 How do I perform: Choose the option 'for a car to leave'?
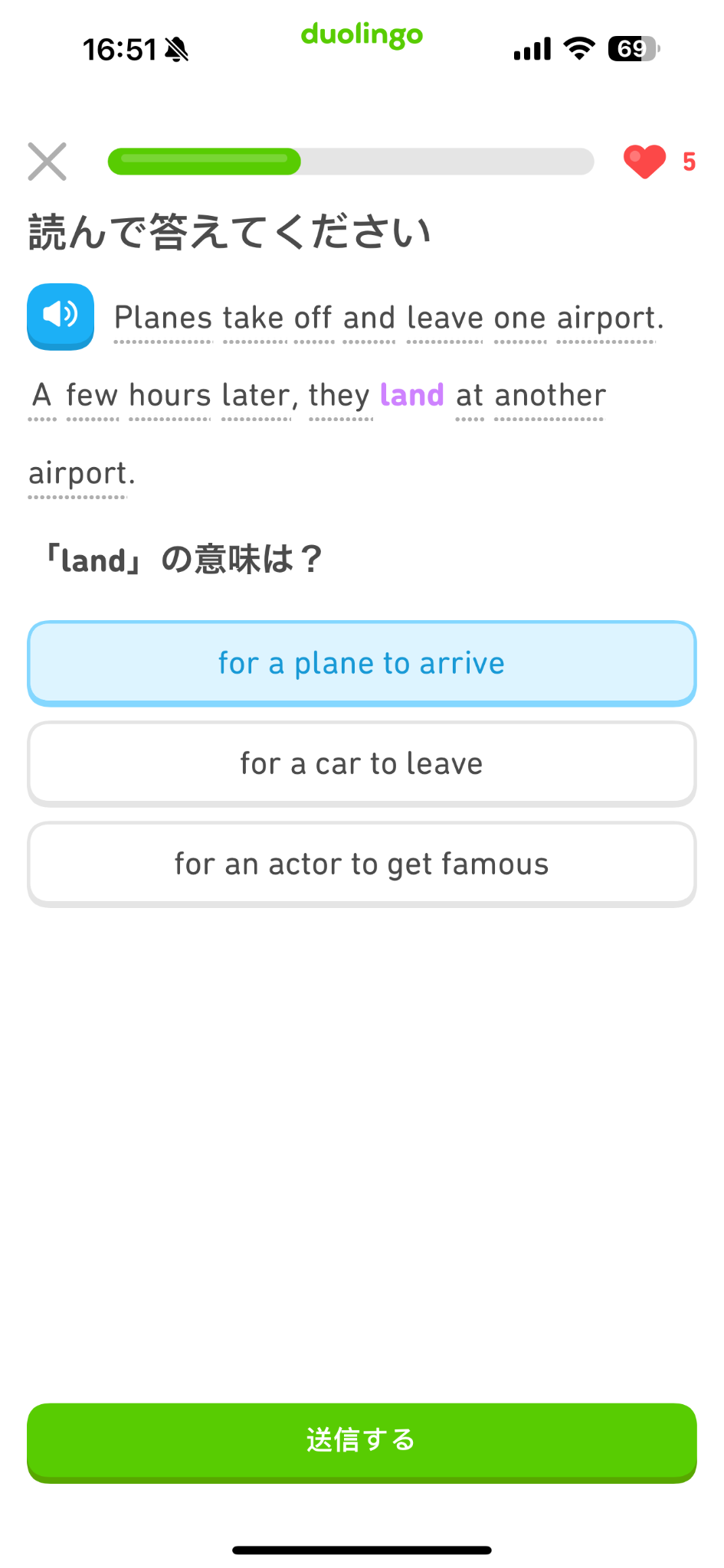(x=362, y=763)
